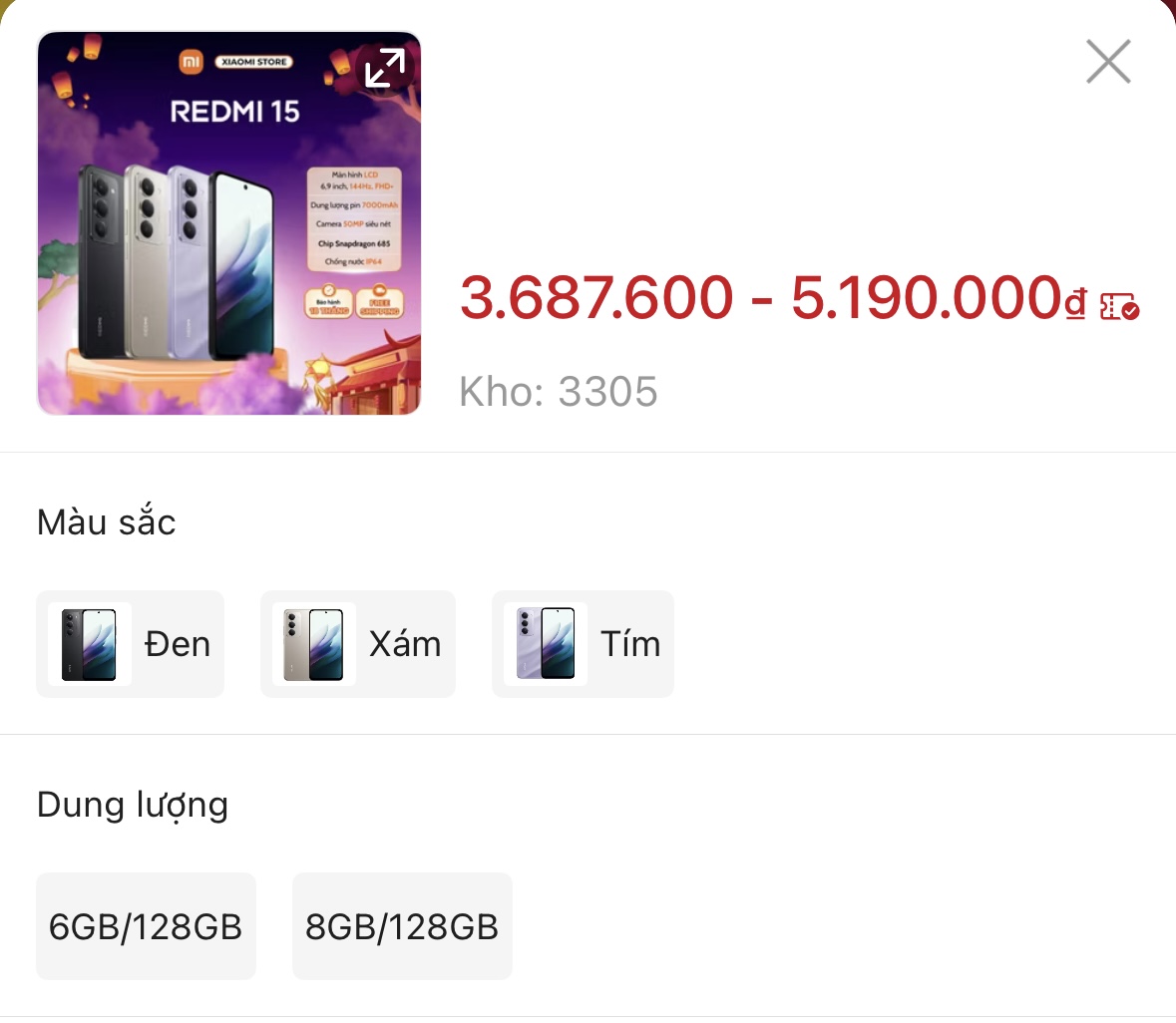The image size is (1176, 1023).
Task: Select the Đen color option
Action: pos(131,644)
